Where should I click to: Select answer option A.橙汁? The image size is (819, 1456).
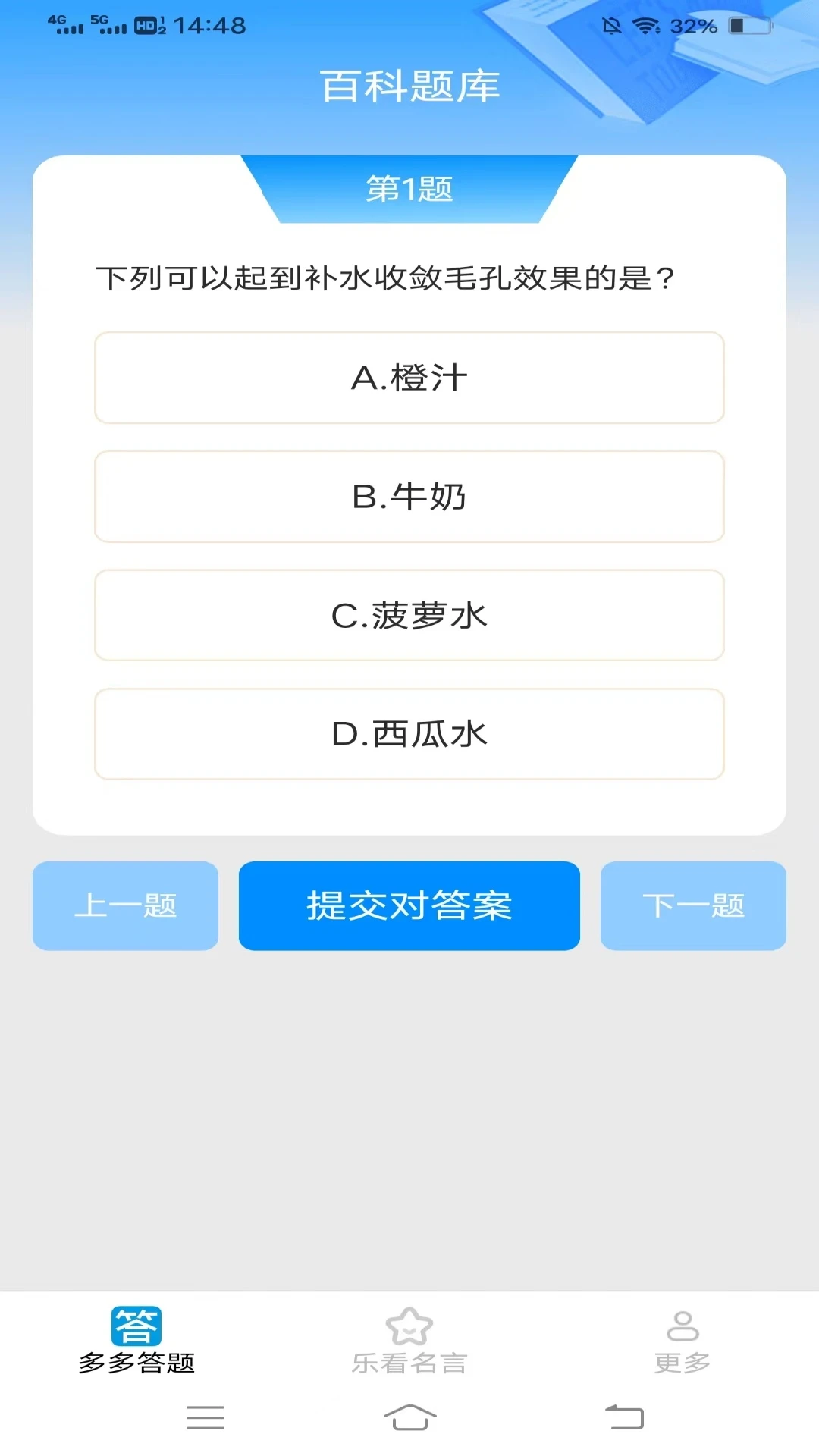point(409,377)
